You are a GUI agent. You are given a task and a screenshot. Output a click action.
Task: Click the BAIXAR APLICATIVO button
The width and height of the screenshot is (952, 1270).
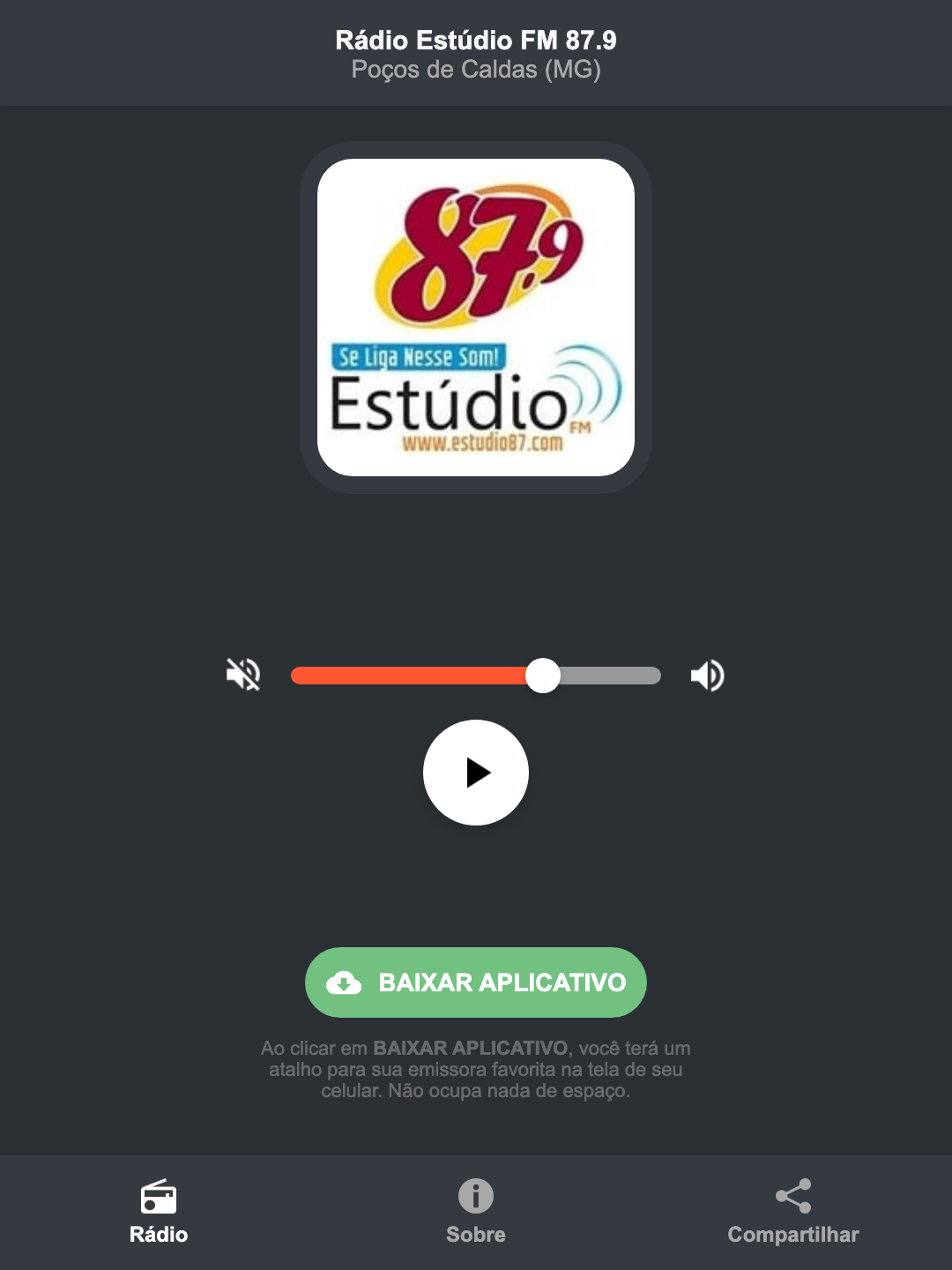point(475,982)
